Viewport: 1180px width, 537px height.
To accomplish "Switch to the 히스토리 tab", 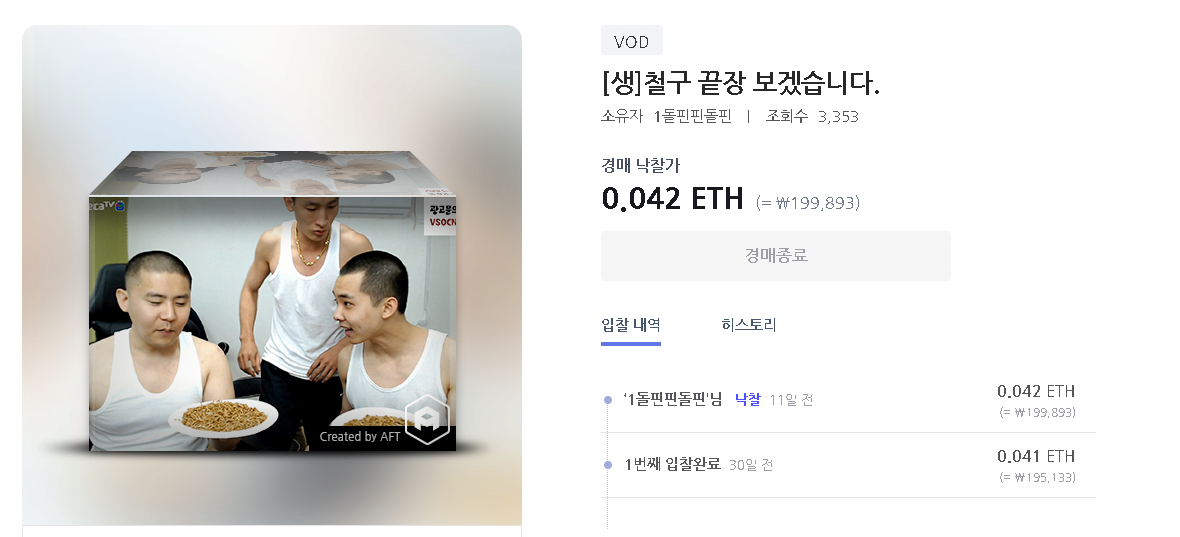I will 748,325.
